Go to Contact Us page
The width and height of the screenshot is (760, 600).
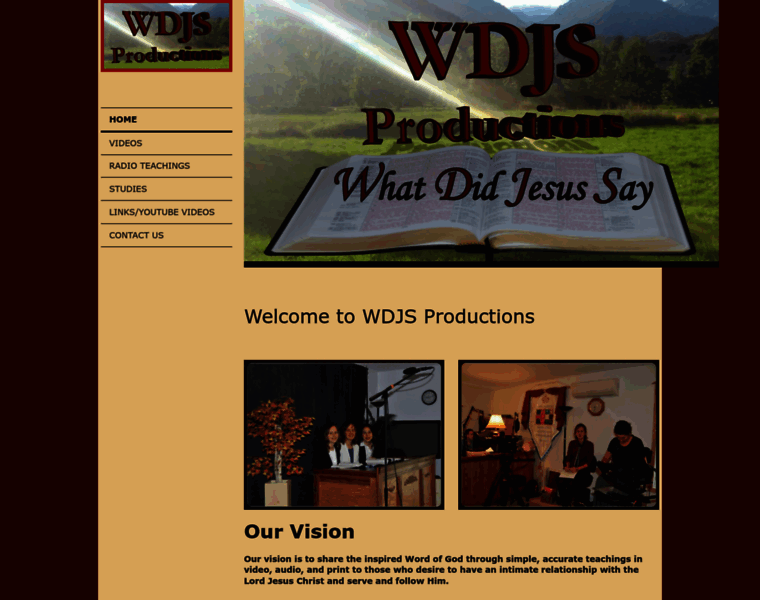pyautogui.click(x=136, y=235)
